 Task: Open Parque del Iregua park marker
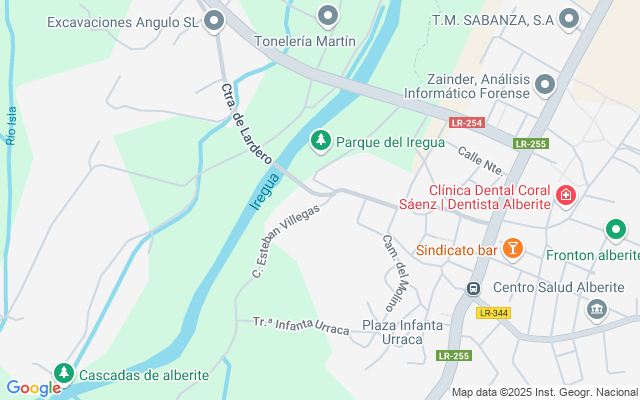tap(321, 142)
